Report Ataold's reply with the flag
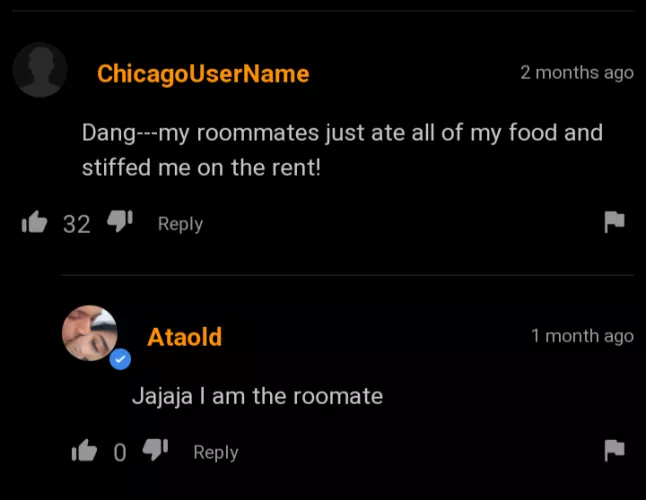Viewport: 646px width, 500px height. point(614,451)
